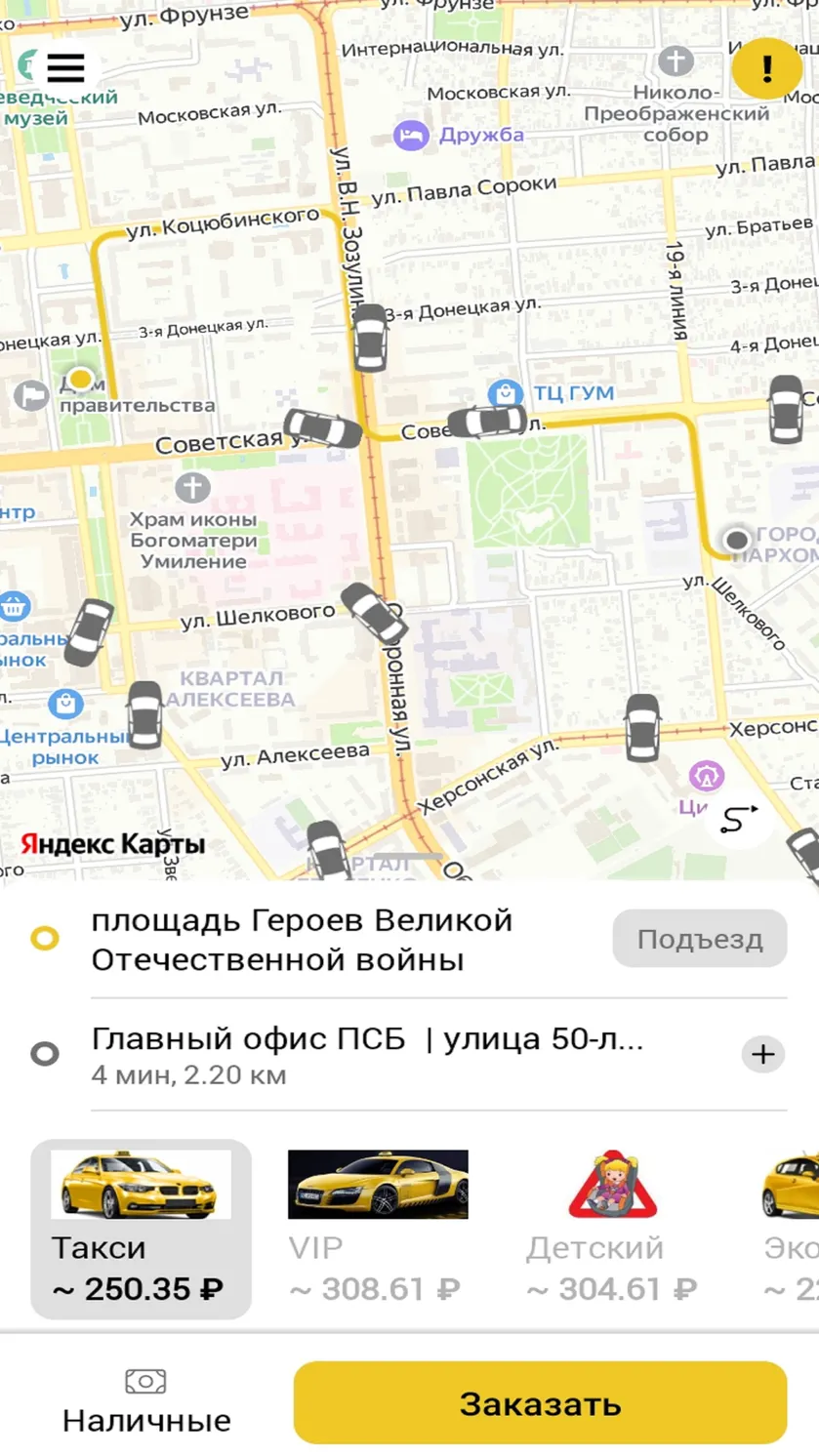819x1456 pixels.
Task: Edit pickup address площадь Героев Великой Отечественной войны
Action: (x=303, y=940)
